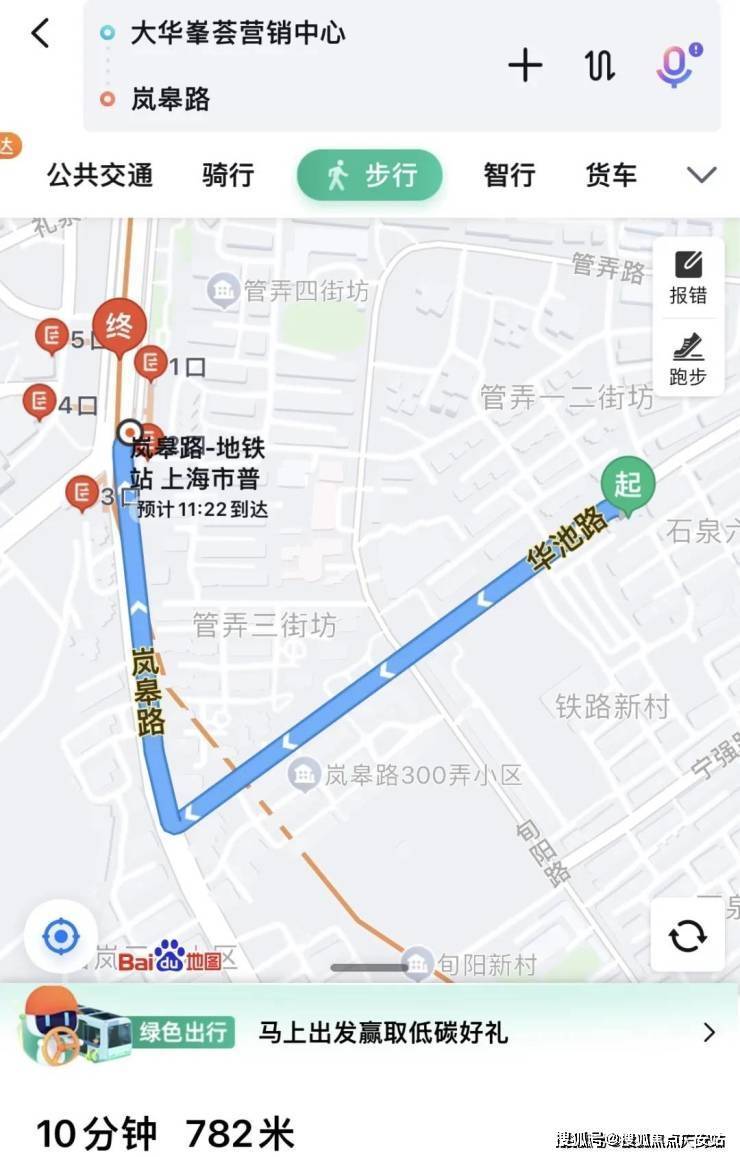
Task: Edit the starting point 大华峯荟营销中心
Action: coord(238,33)
